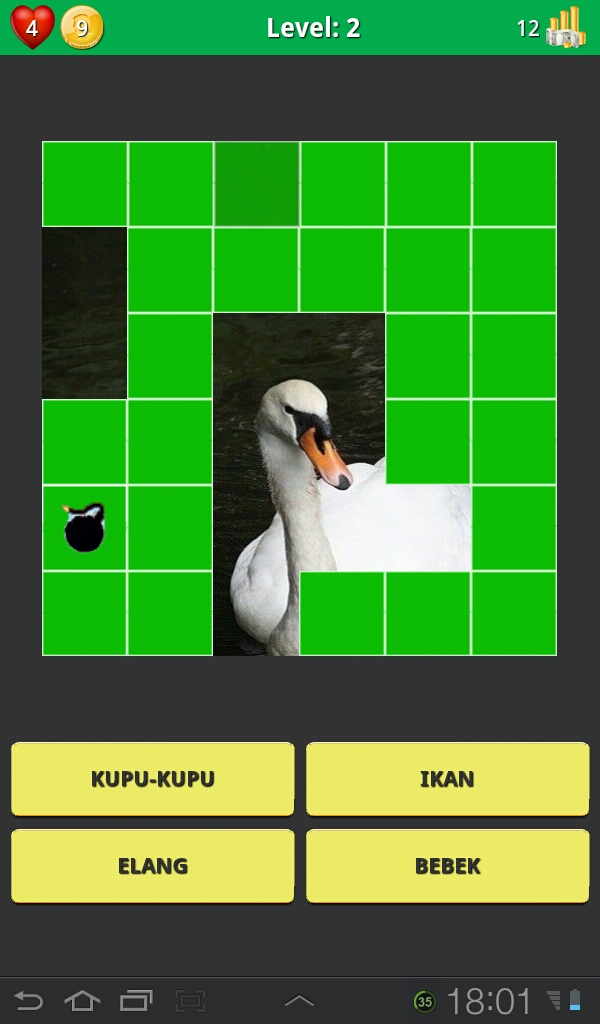The image size is (600, 1024).
Task: Reveal the tile showing the bomb
Action: pyautogui.click(x=84, y=528)
